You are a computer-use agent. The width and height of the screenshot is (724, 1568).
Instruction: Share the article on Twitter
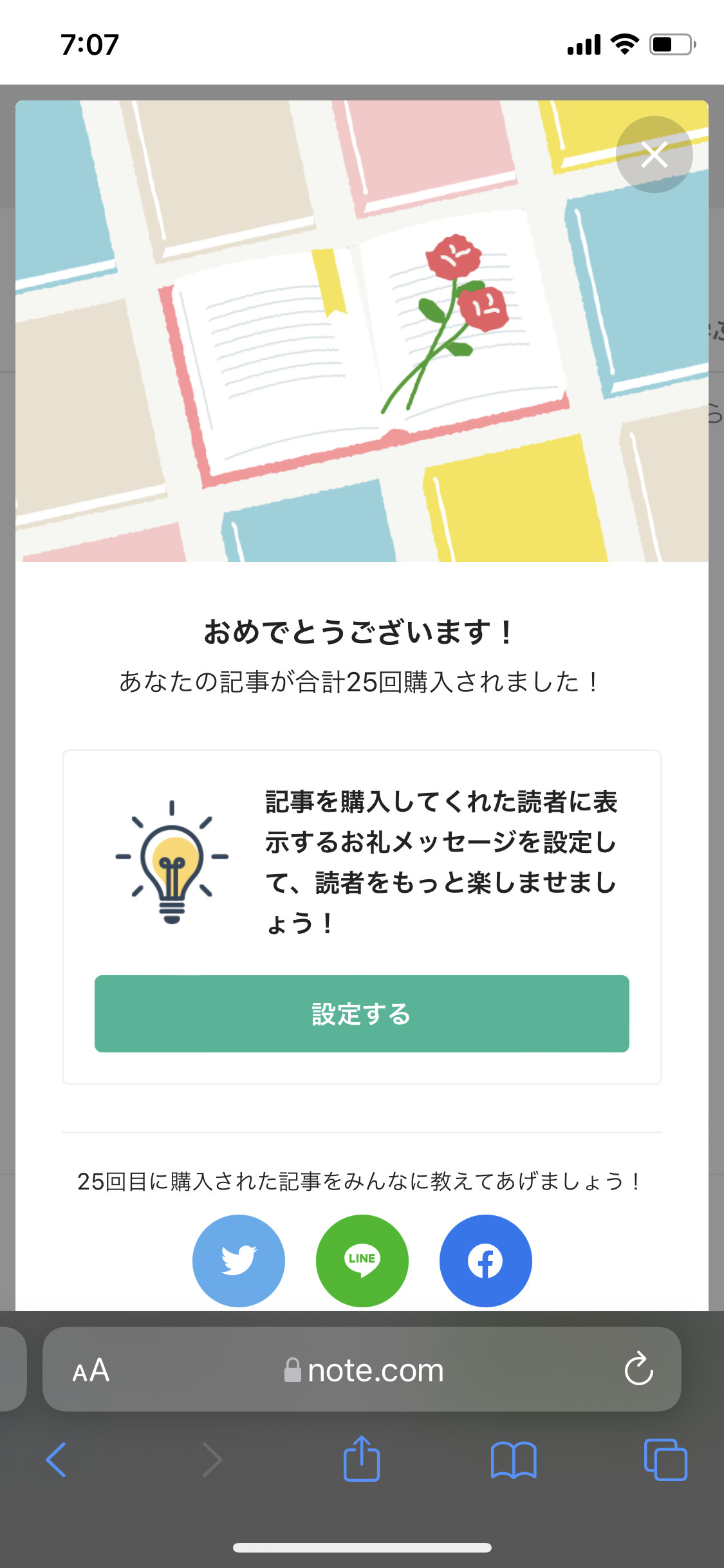239,1260
